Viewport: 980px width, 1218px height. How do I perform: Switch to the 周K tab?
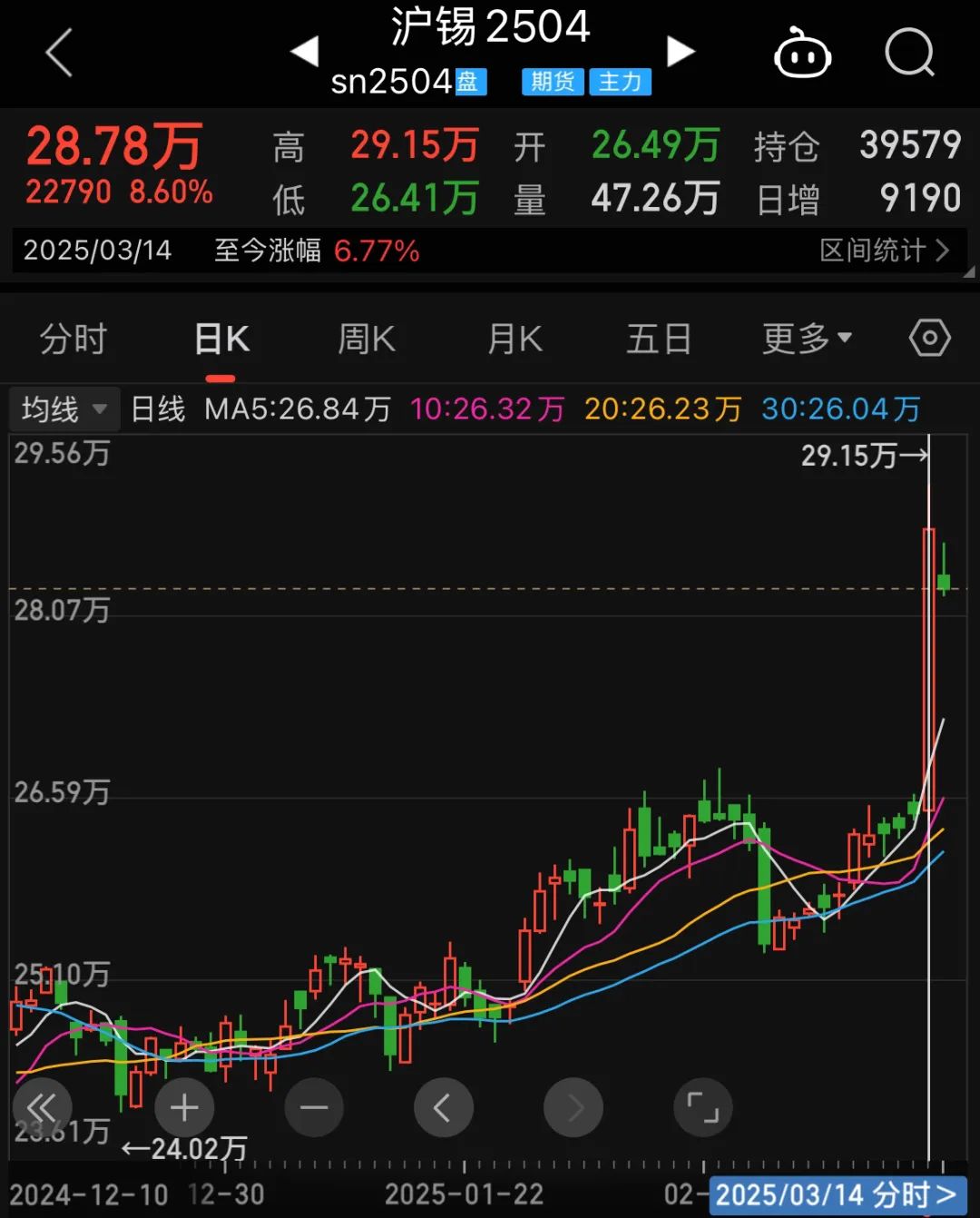367,339
